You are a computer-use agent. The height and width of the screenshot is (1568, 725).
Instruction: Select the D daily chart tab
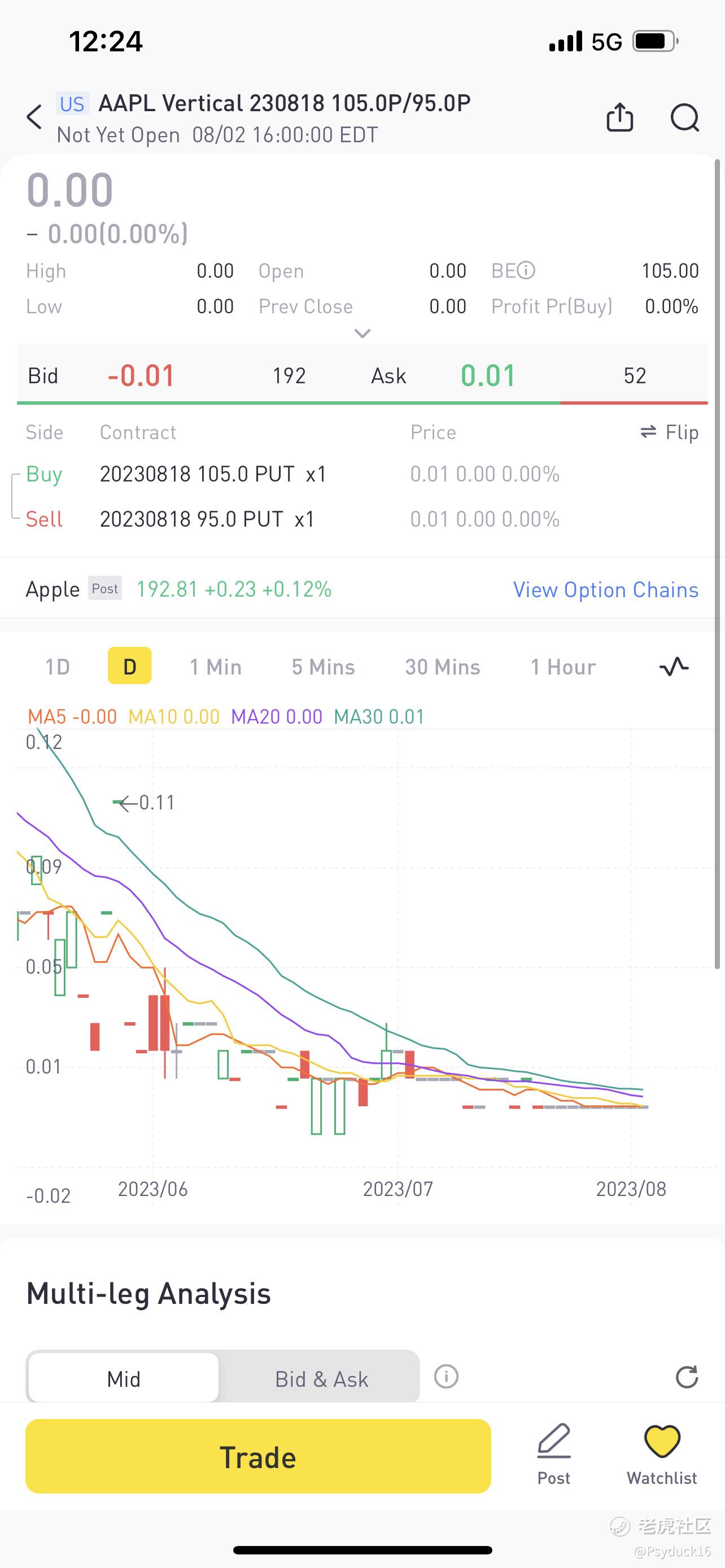point(130,667)
